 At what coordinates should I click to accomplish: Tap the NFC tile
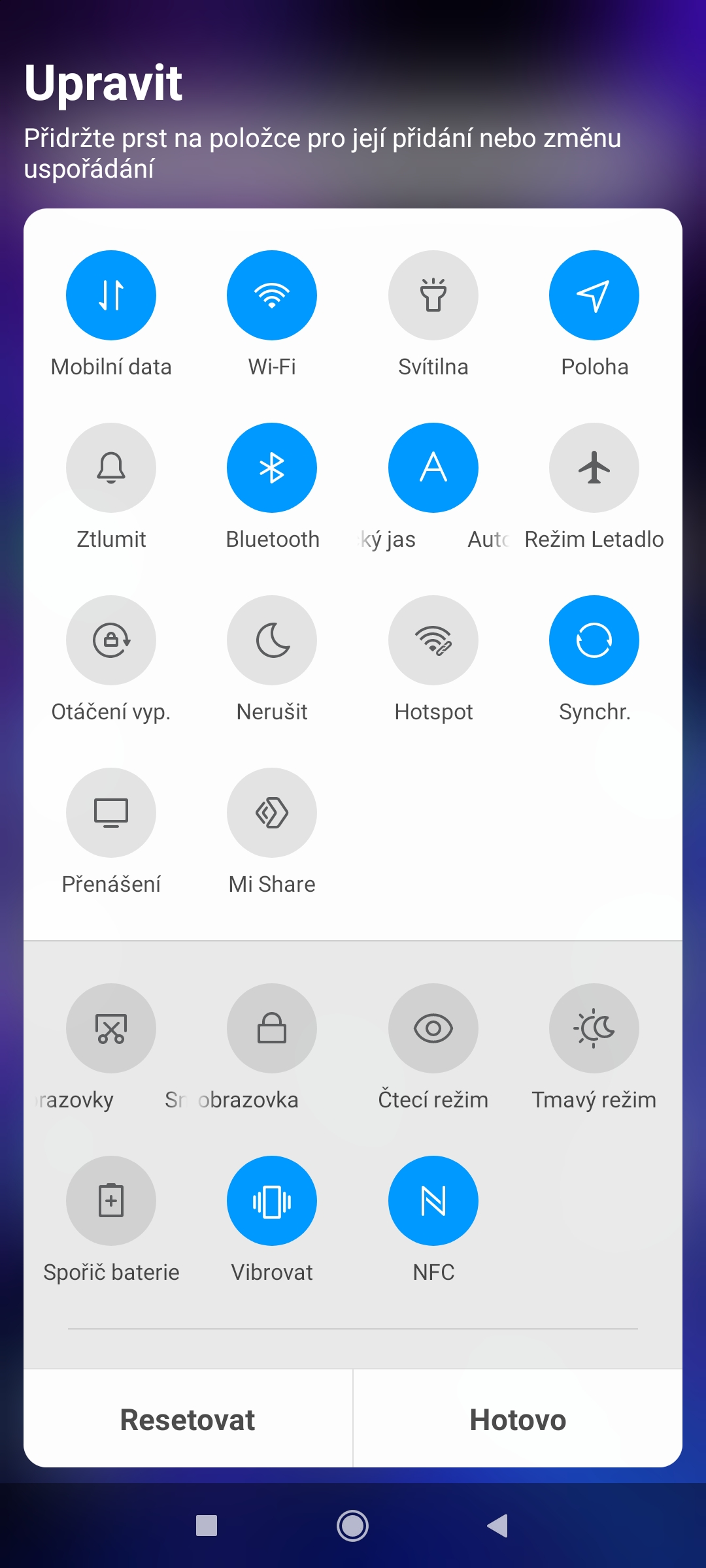pos(433,1201)
